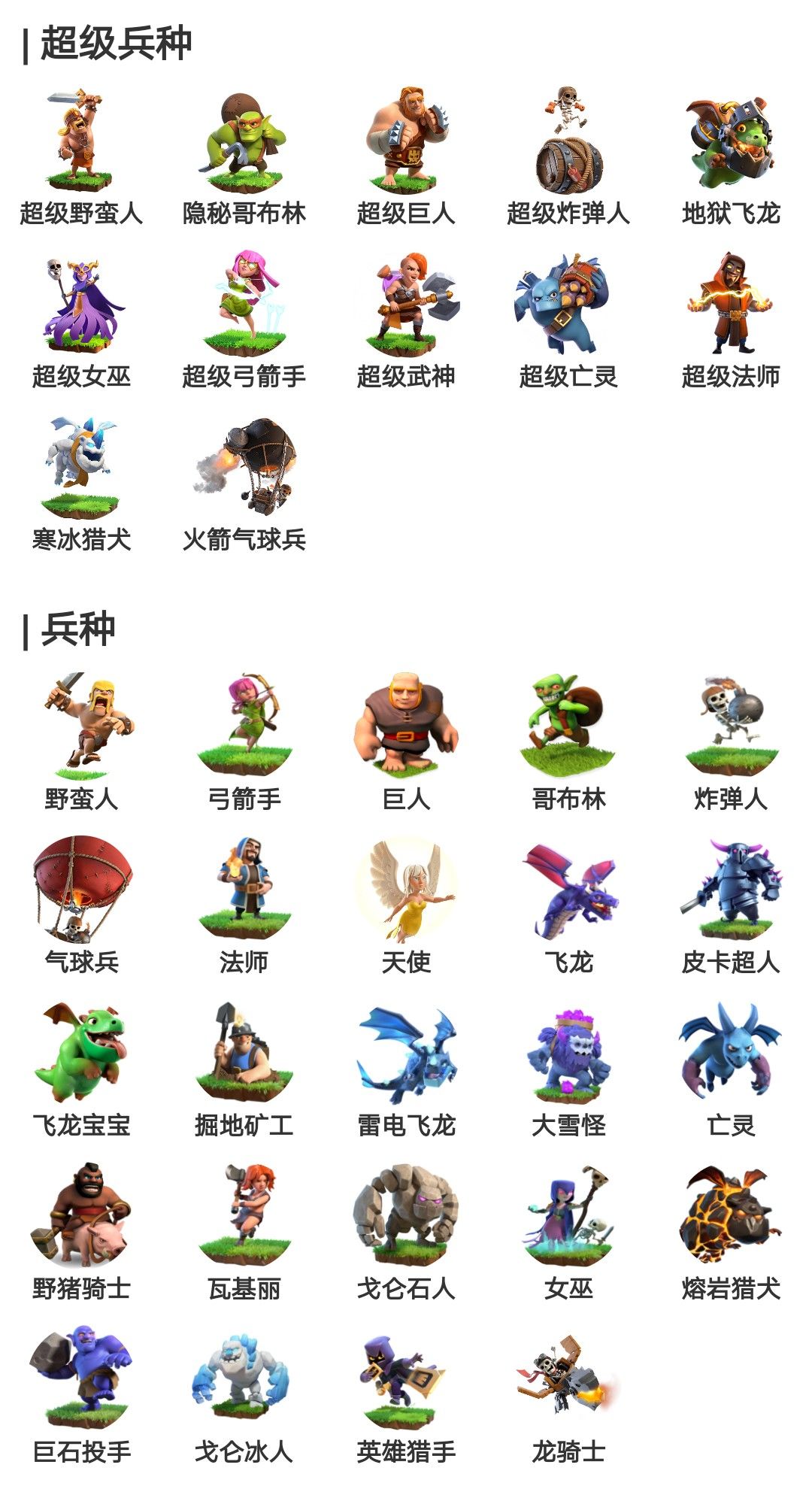
Task: Open the 地狱飞龙 troop page
Action: (731, 143)
